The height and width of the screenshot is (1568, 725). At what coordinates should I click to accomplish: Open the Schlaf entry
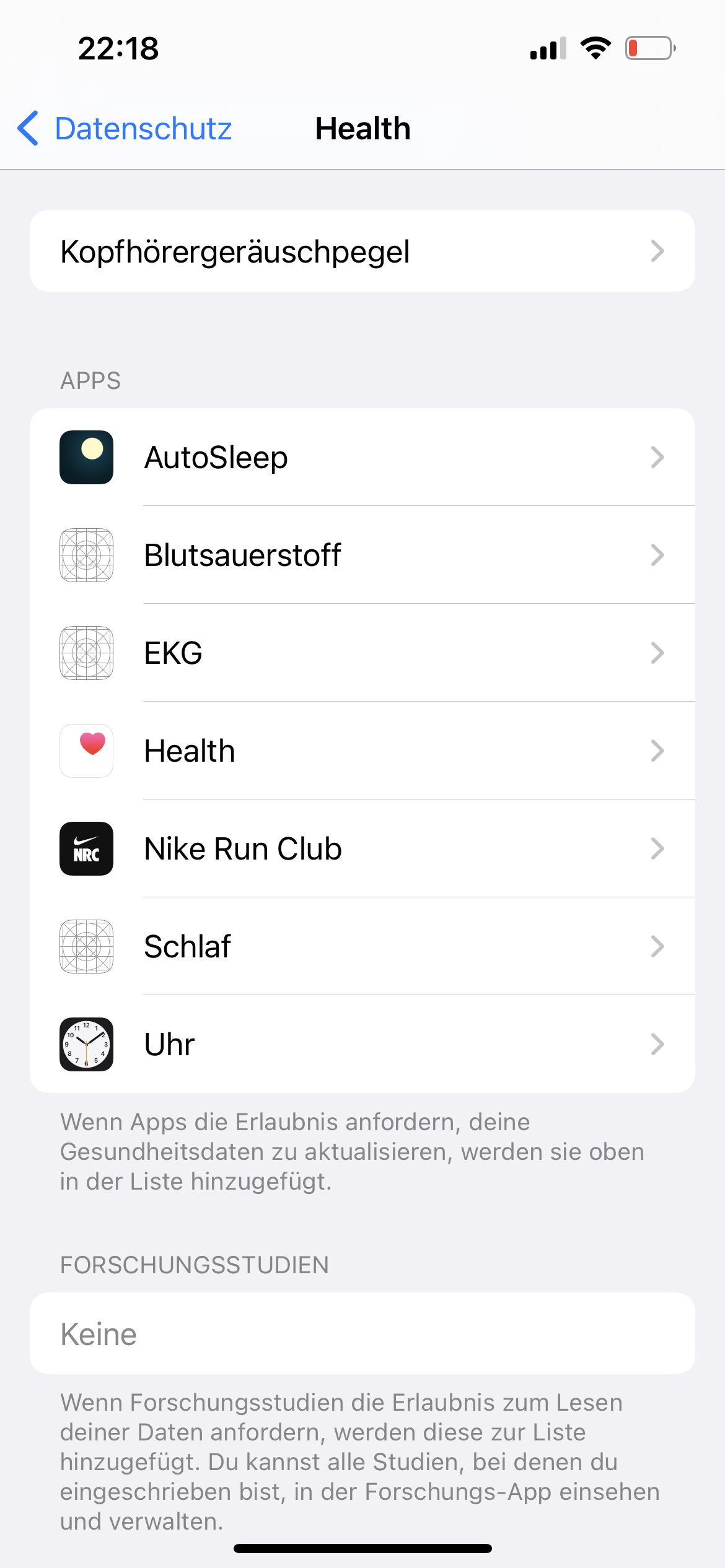pyautogui.click(x=362, y=947)
